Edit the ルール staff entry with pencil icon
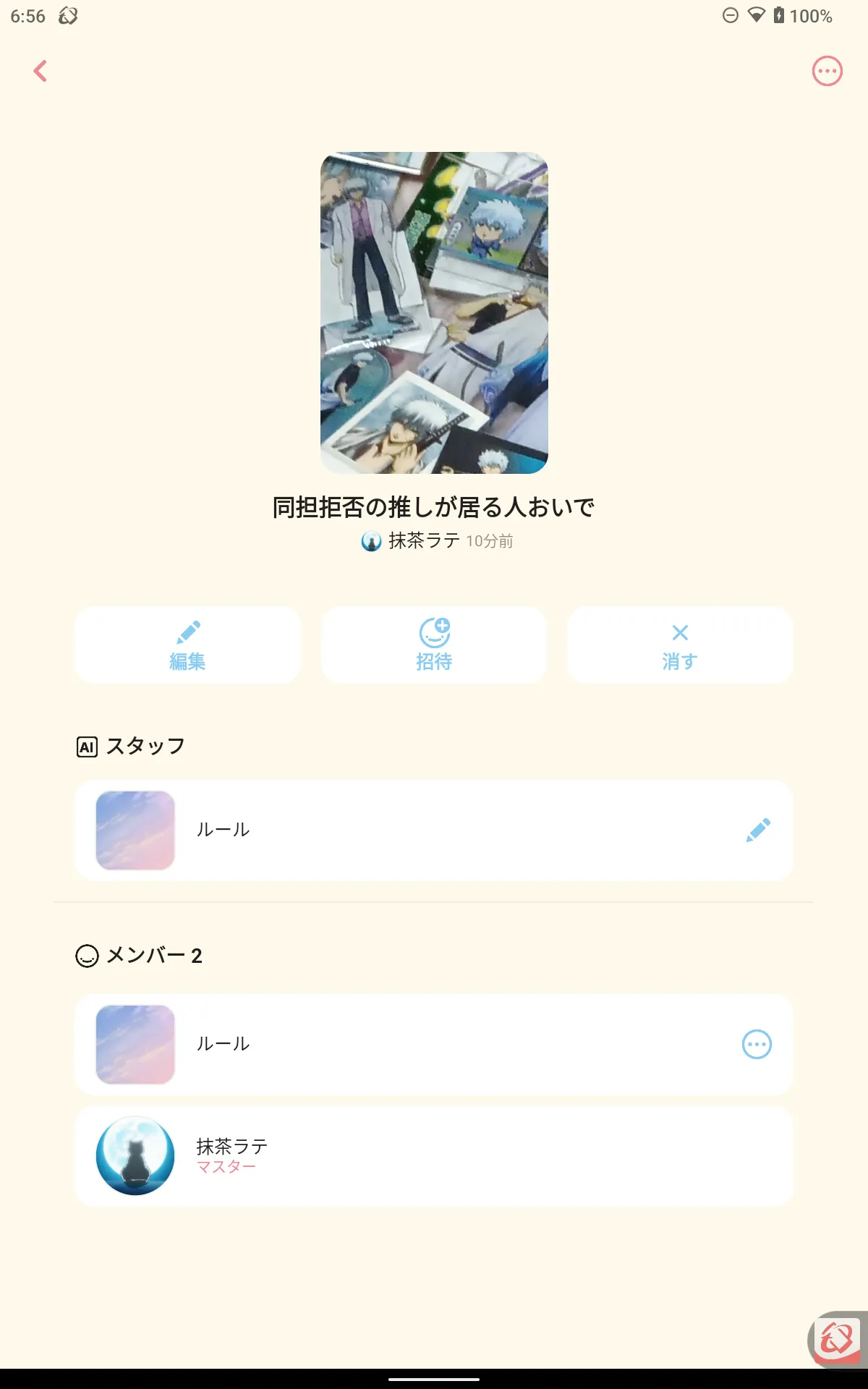The width and height of the screenshot is (868, 1389). (758, 830)
